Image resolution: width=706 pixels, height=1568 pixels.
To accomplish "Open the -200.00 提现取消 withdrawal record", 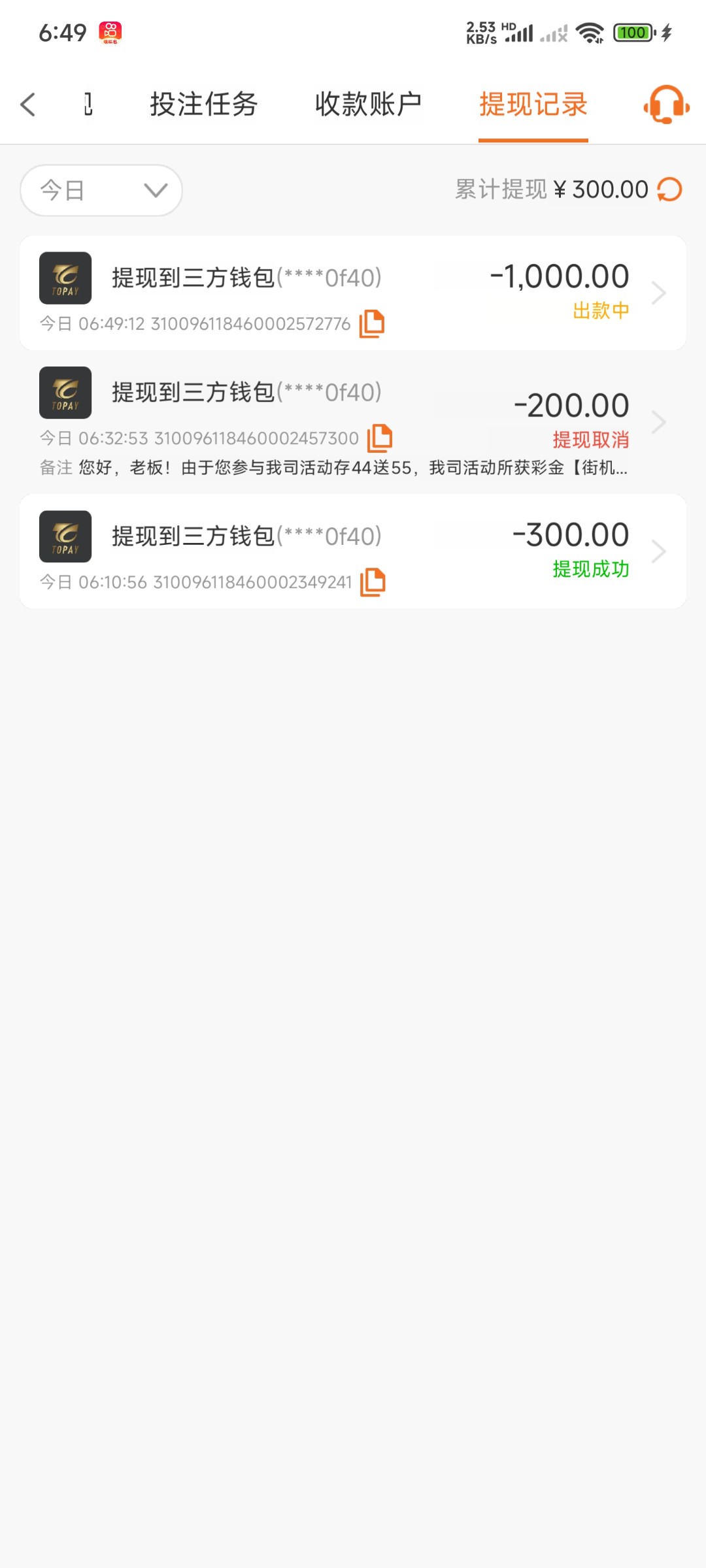I will (353, 422).
